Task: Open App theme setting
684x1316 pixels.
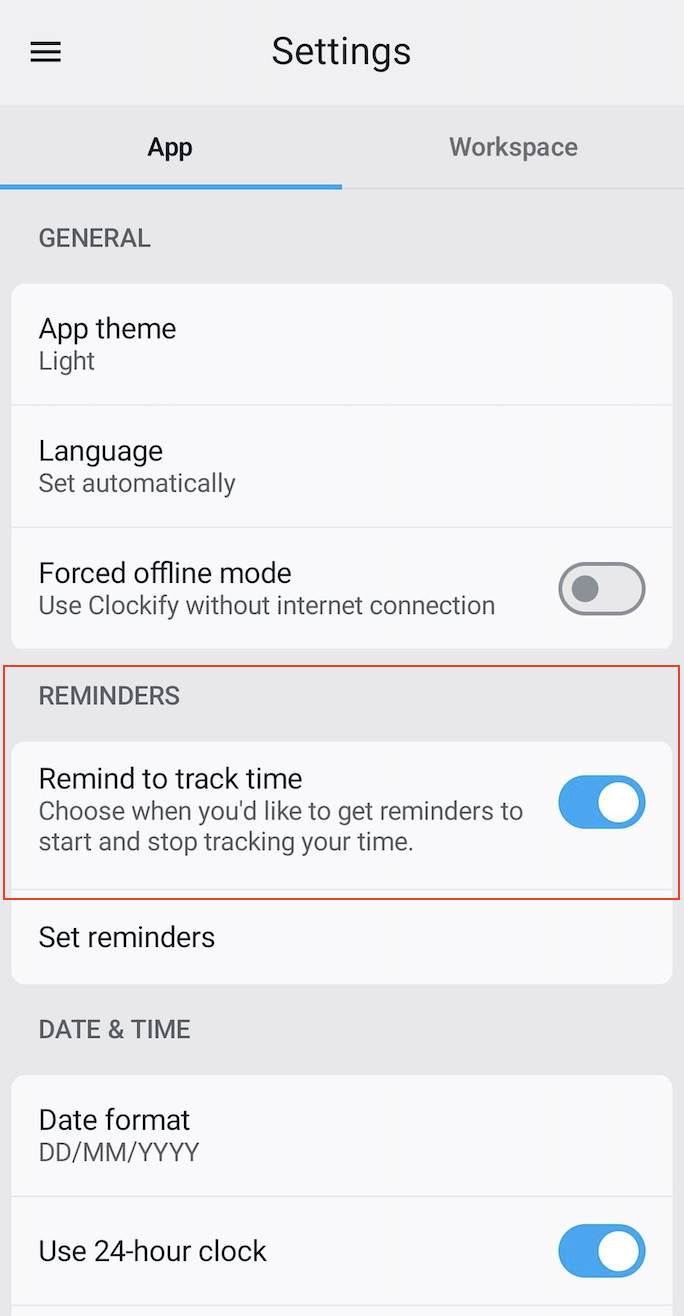Action: tap(341, 344)
